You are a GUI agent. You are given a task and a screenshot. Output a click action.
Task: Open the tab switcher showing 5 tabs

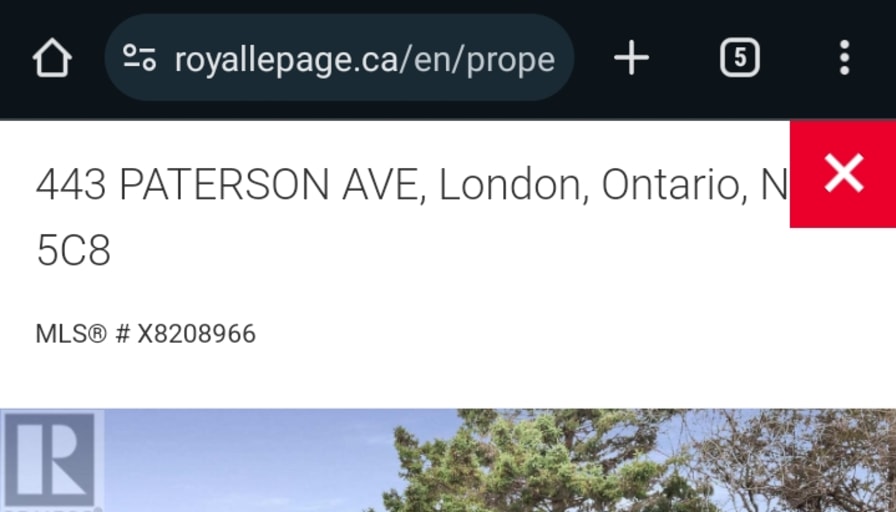click(x=739, y=59)
